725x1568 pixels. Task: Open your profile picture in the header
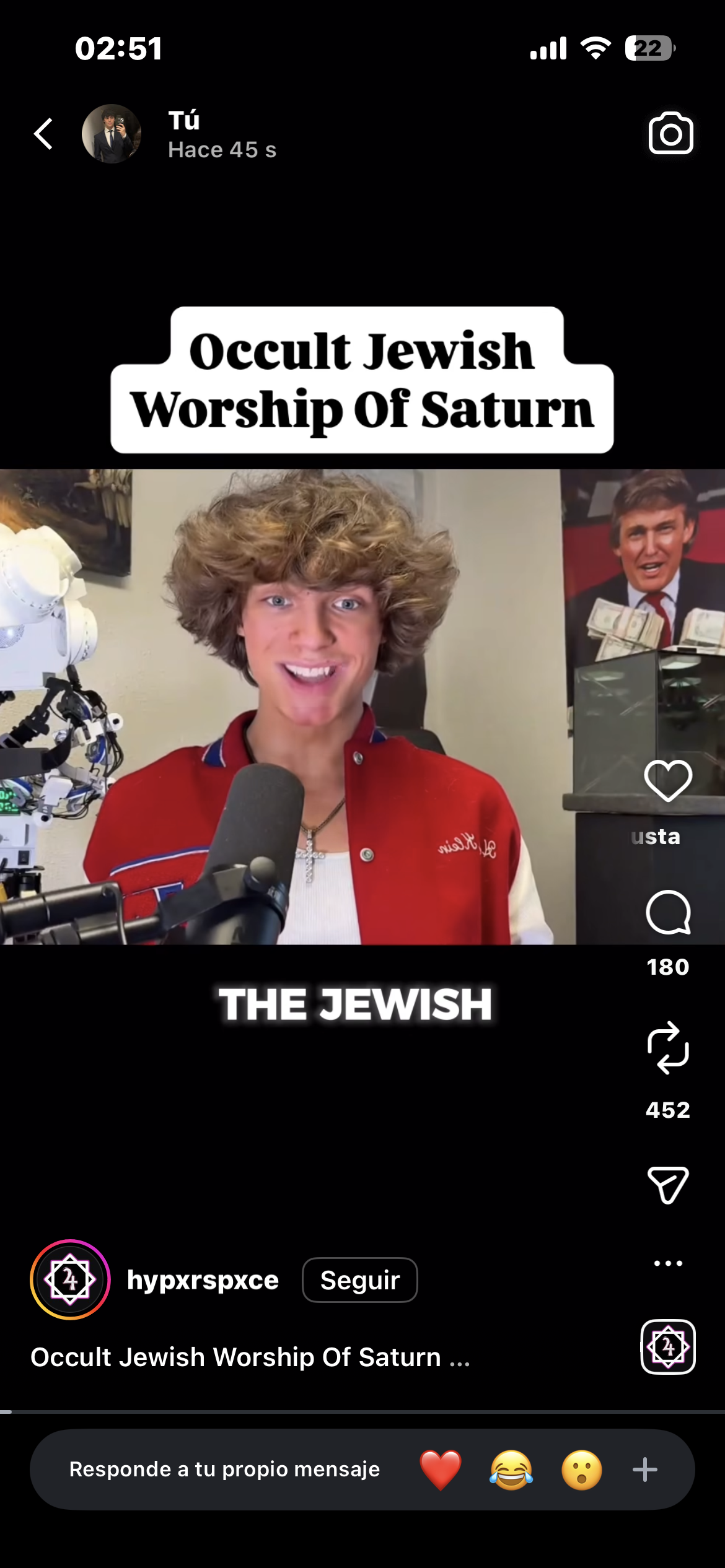[x=112, y=134]
